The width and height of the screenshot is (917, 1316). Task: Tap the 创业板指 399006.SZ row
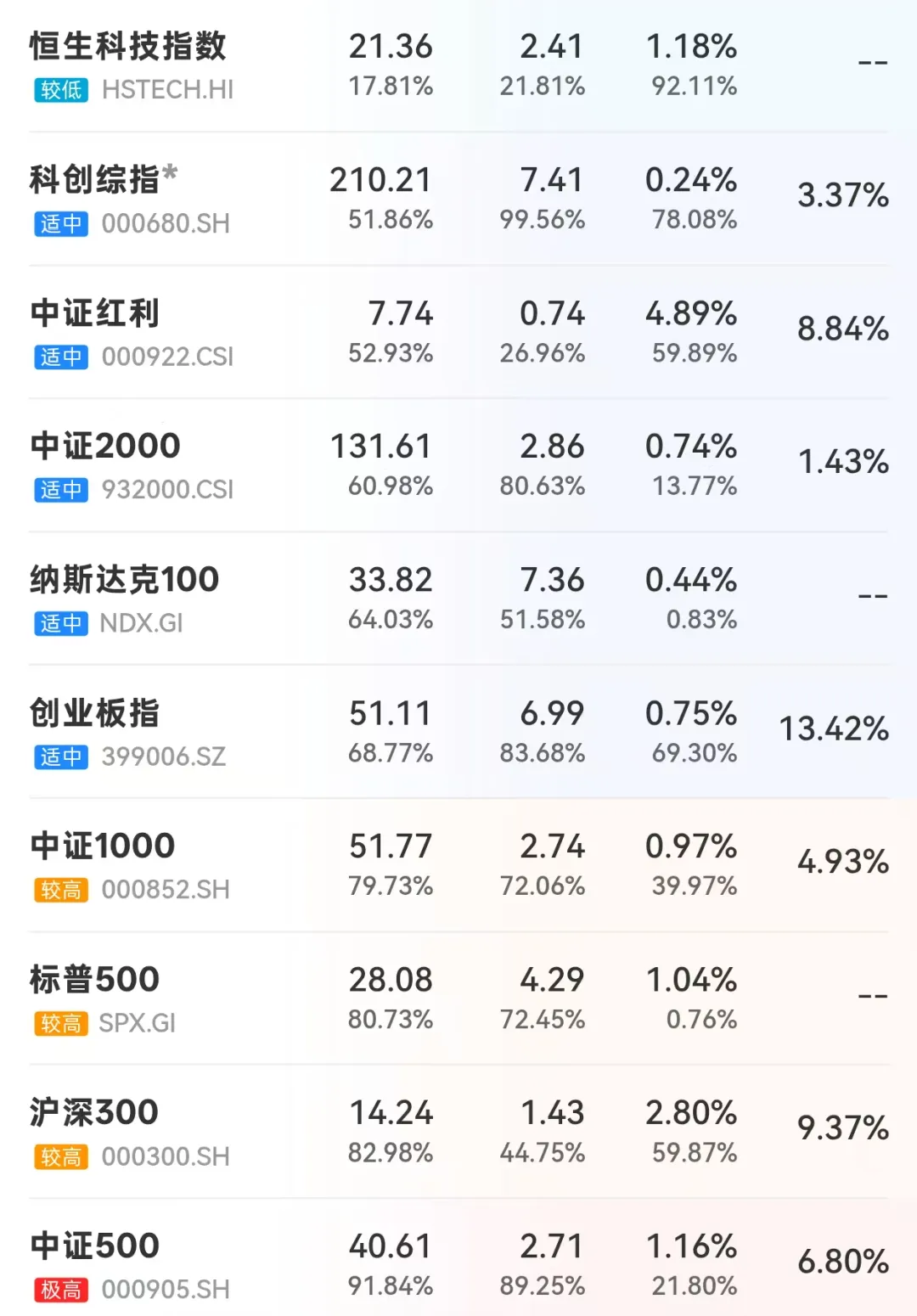point(458,732)
